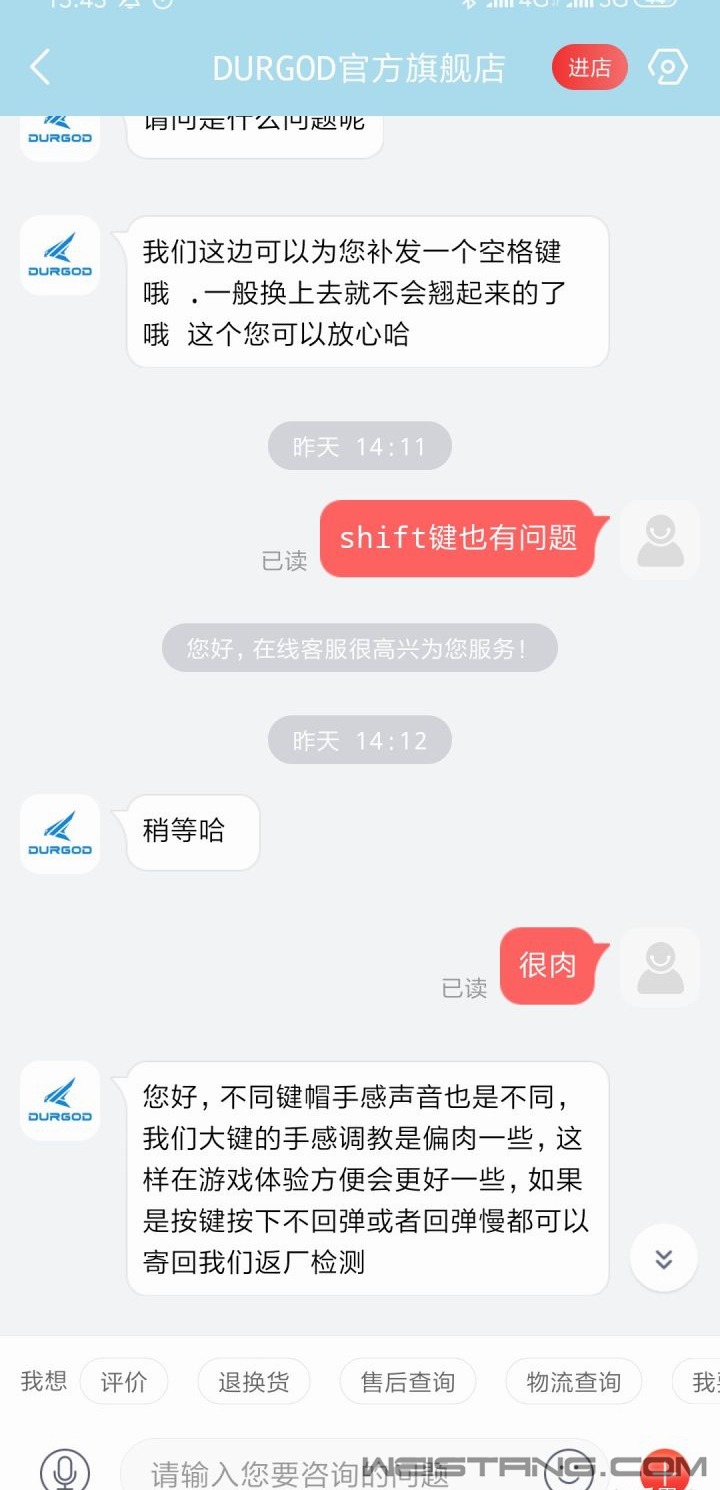Open DURGOD avatar beside 稍等哈 message
This screenshot has width=720, height=1490.
[60, 834]
